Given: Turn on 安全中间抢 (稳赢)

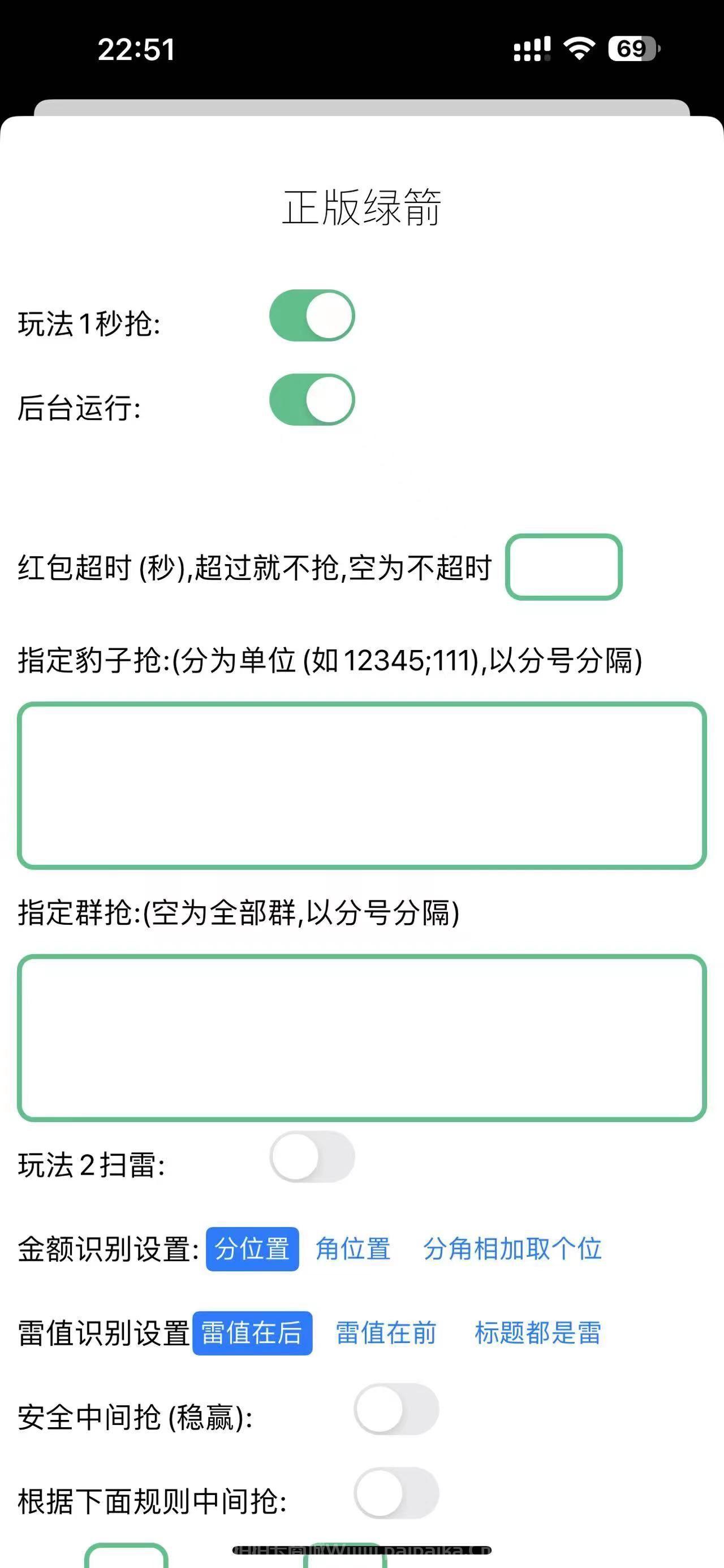Looking at the screenshot, I should pyautogui.click(x=396, y=1409).
